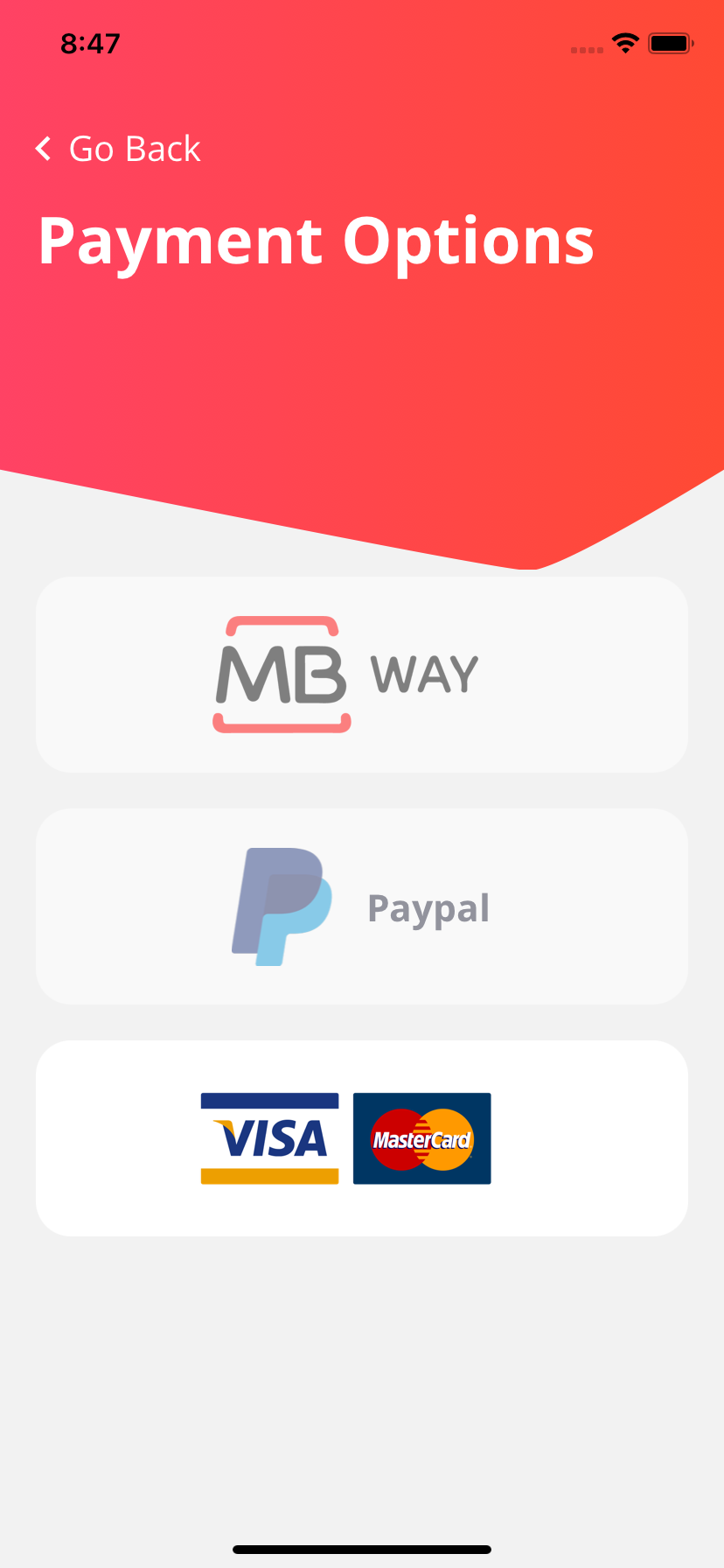Select MB WAY as payment method
This screenshot has width=724, height=1568.
click(x=361, y=675)
